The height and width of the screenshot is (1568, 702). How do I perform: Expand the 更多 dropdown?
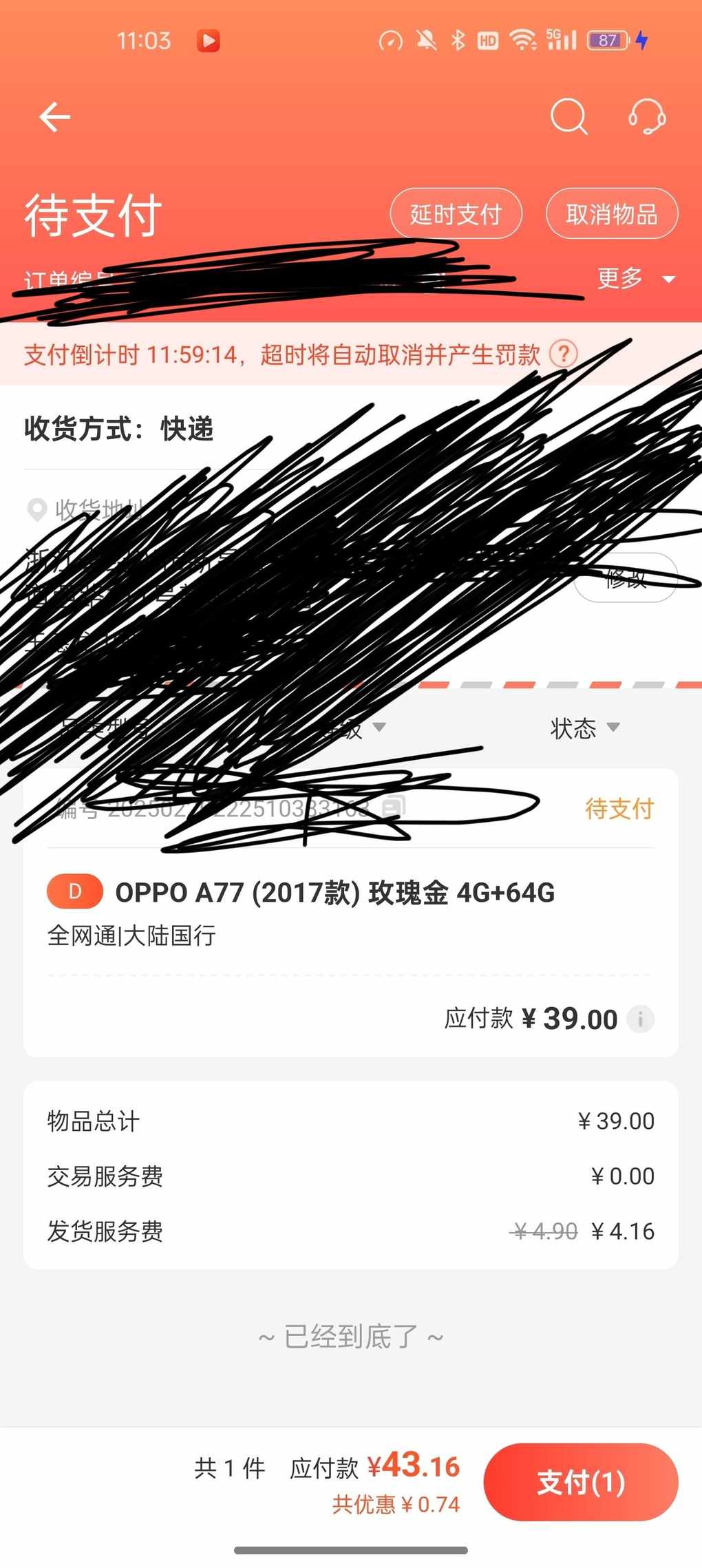pyautogui.click(x=636, y=279)
